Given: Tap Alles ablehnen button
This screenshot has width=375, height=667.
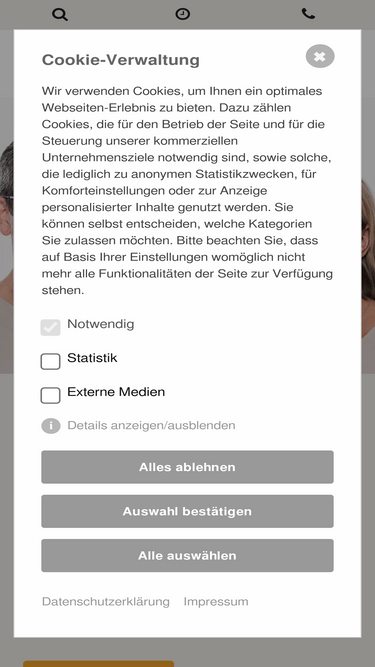Looking at the screenshot, I should tap(188, 467).
